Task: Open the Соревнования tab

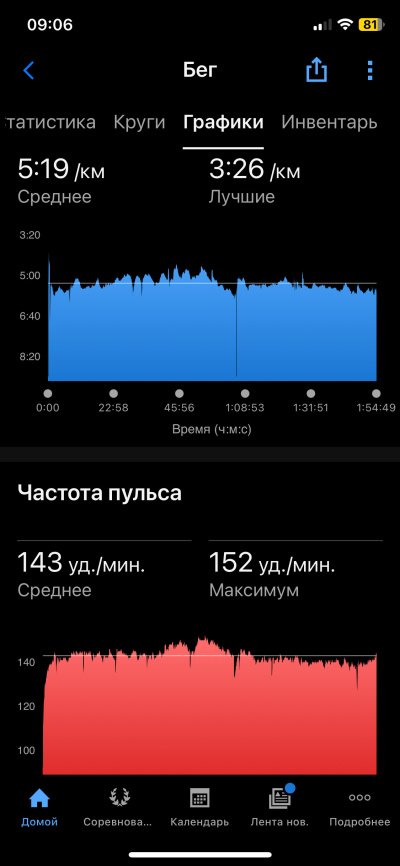Action: tap(117, 807)
